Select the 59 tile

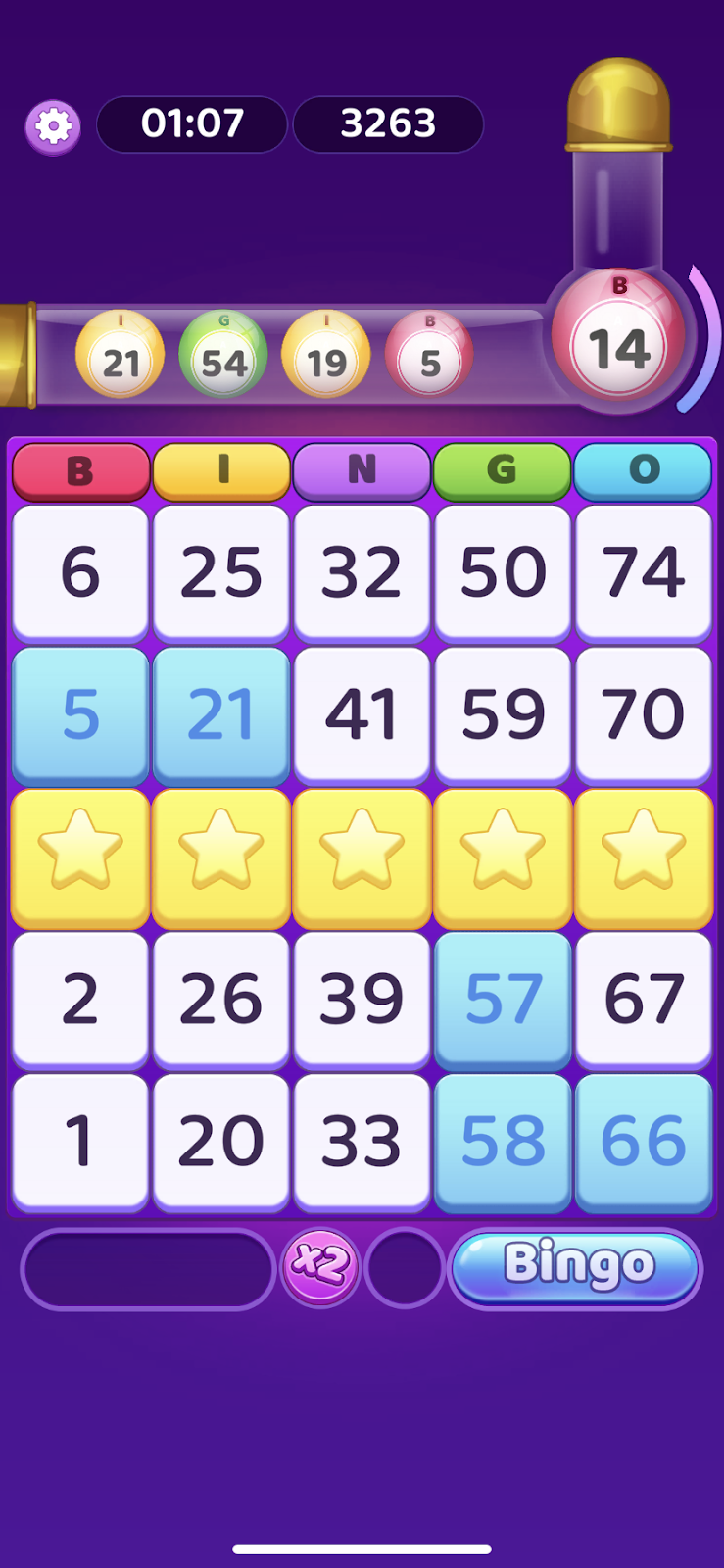pyautogui.click(x=503, y=714)
